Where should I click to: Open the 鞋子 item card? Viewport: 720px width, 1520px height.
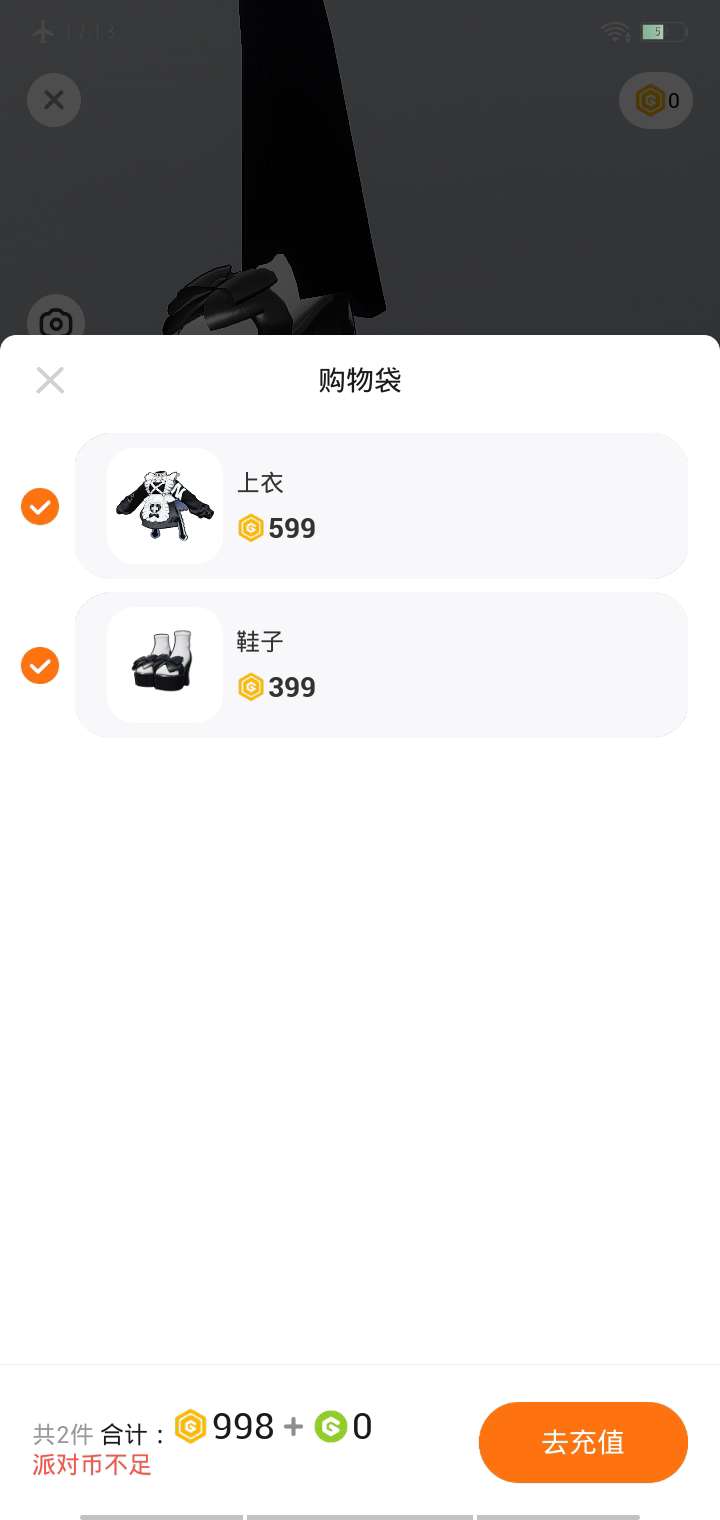coord(380,665)
